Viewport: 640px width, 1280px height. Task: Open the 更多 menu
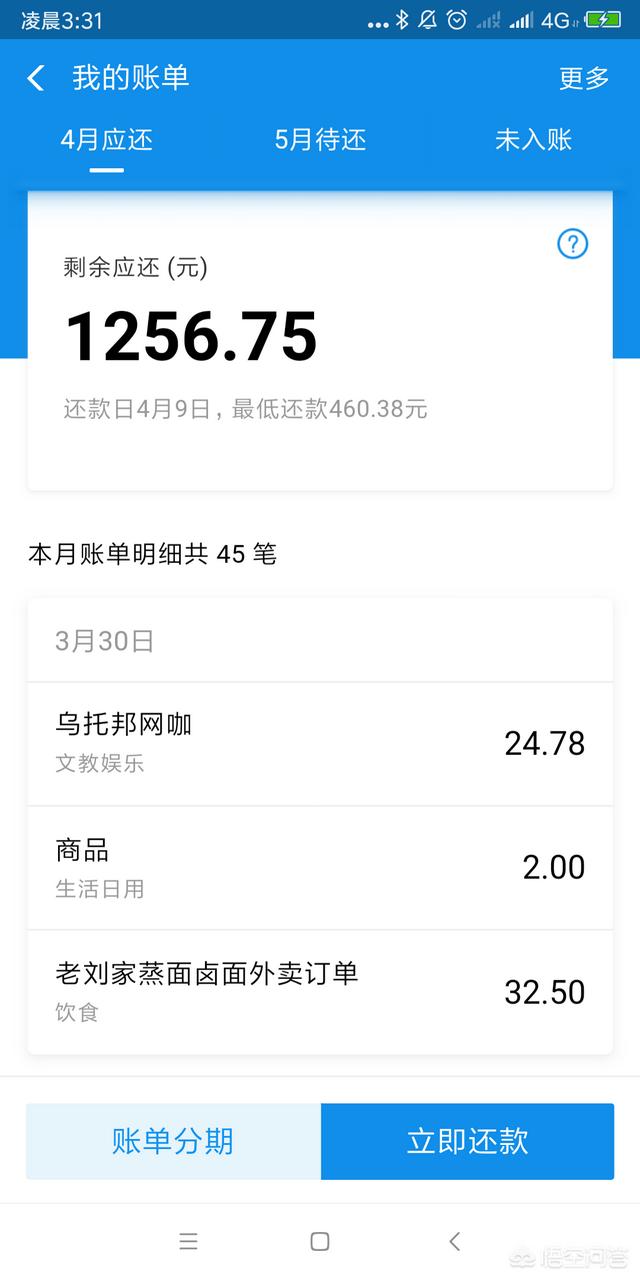pos(584,78)
